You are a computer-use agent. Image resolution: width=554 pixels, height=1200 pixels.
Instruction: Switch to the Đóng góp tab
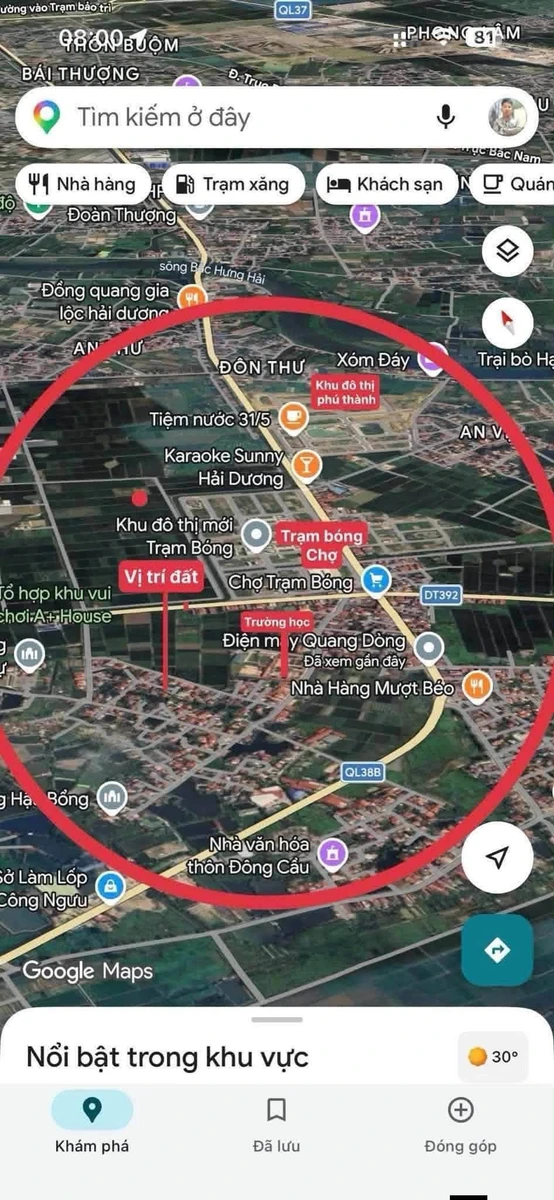click(461, 1124)
